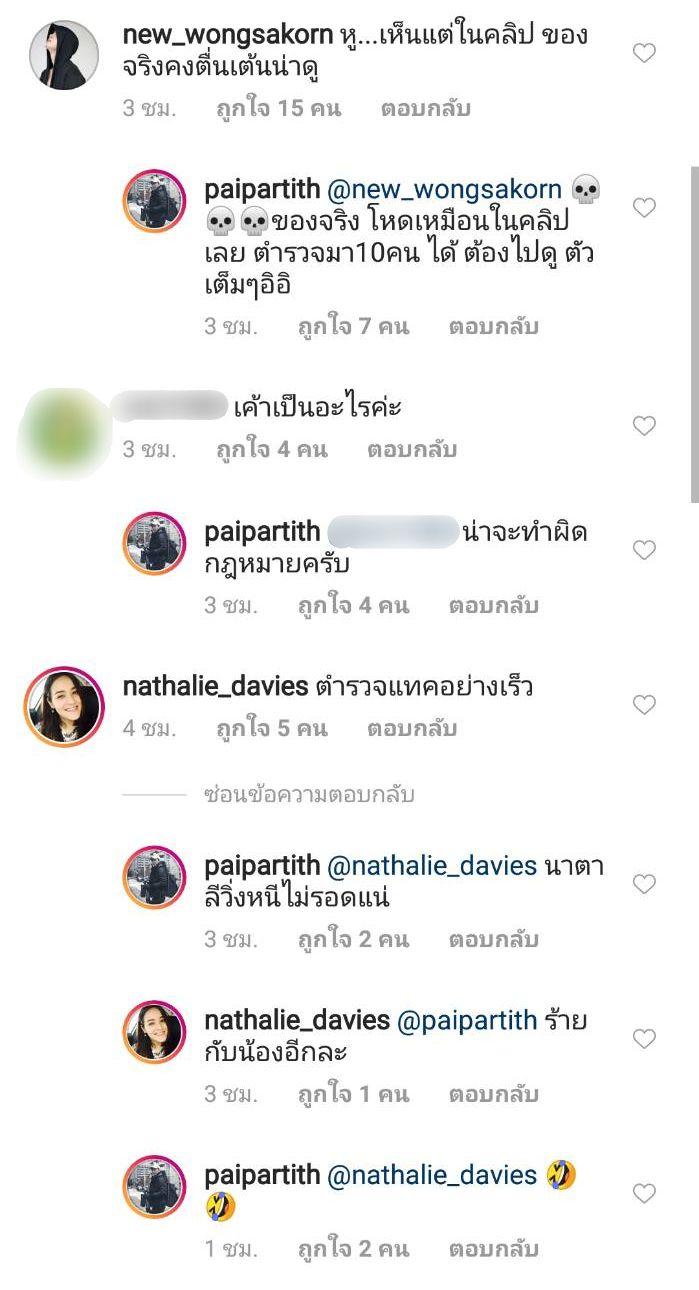The height and width of the screenshot is (1290, 699).
Task: Reply to nathalie_davies' ตำรวจแทคอย่างเร็ว comment
Action: [x=411, y=728]
